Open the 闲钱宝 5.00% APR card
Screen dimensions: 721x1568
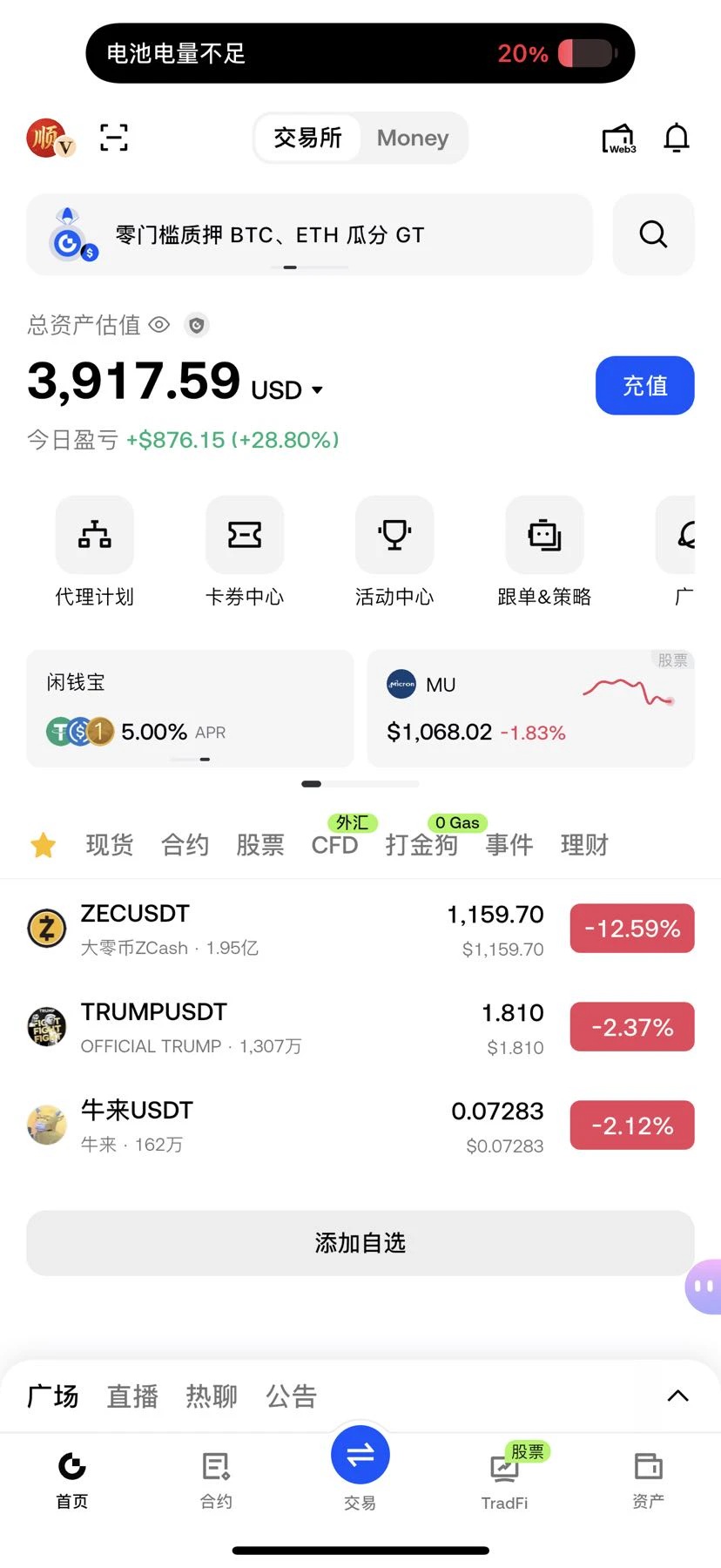[190, 708]
